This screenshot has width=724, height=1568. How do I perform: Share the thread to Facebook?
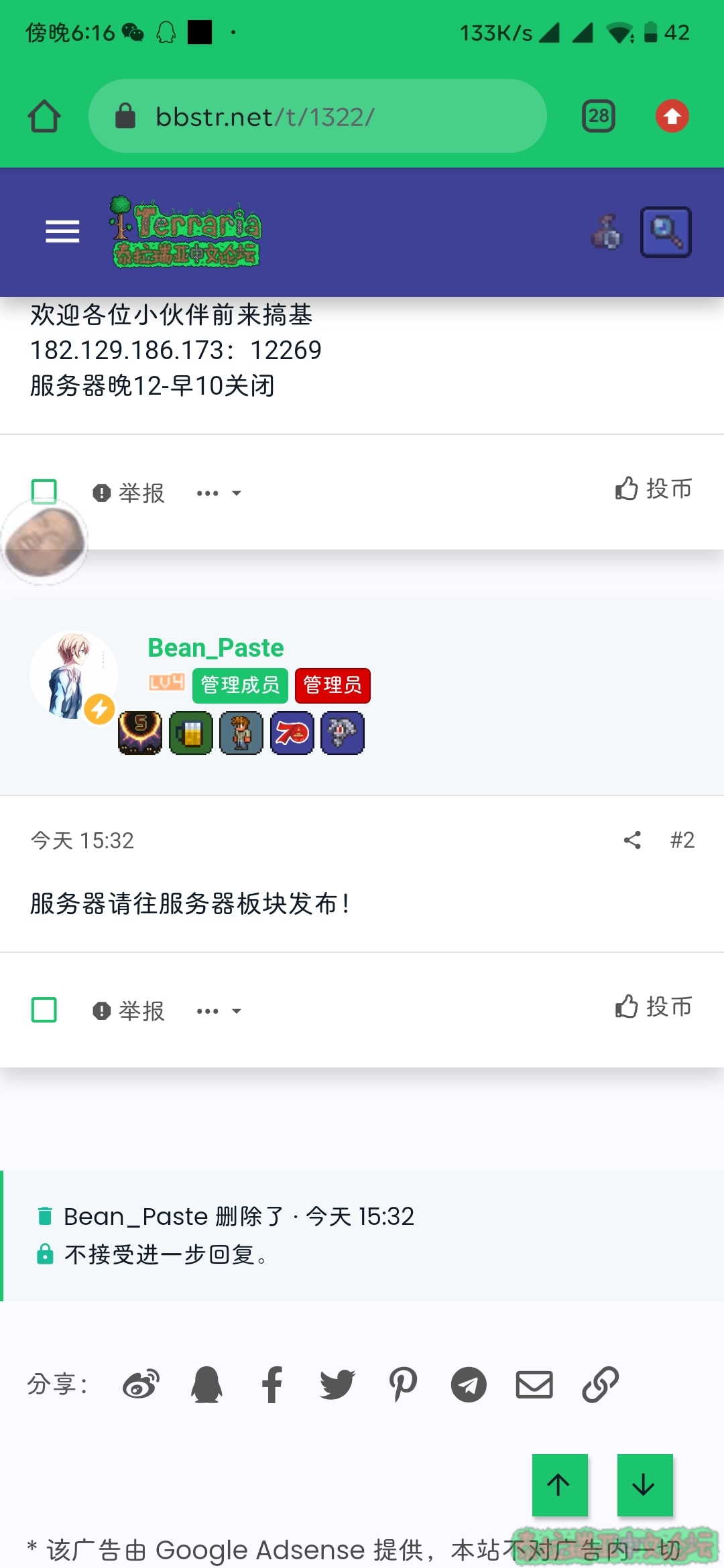click(x=272, y=1384)
